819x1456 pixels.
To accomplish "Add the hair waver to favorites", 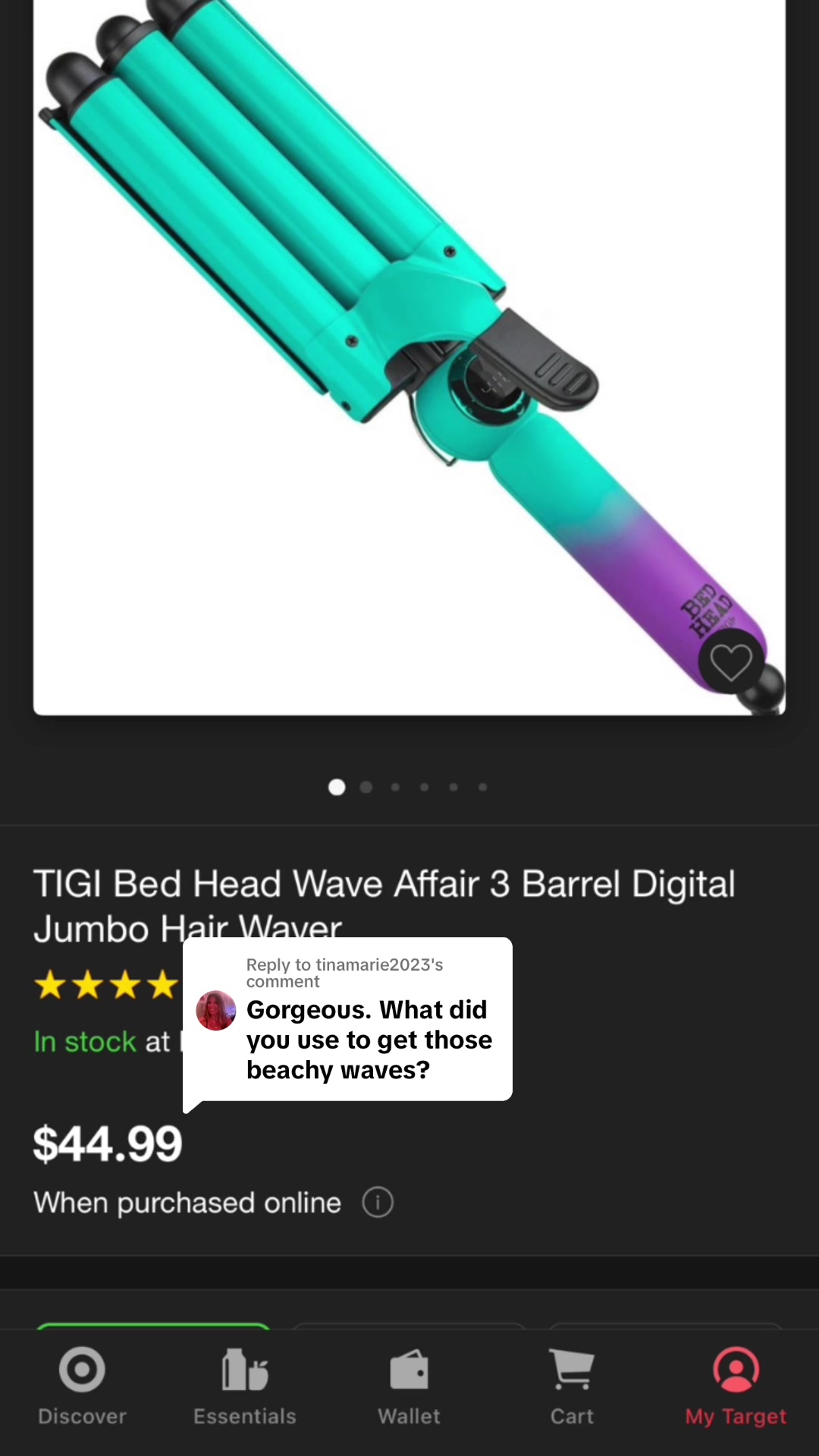I will click(730, 661).
